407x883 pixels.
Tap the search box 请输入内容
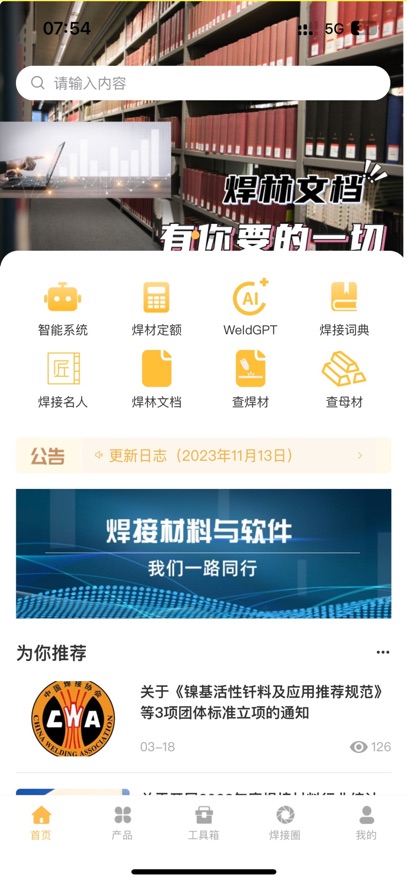tap(203, 83)
